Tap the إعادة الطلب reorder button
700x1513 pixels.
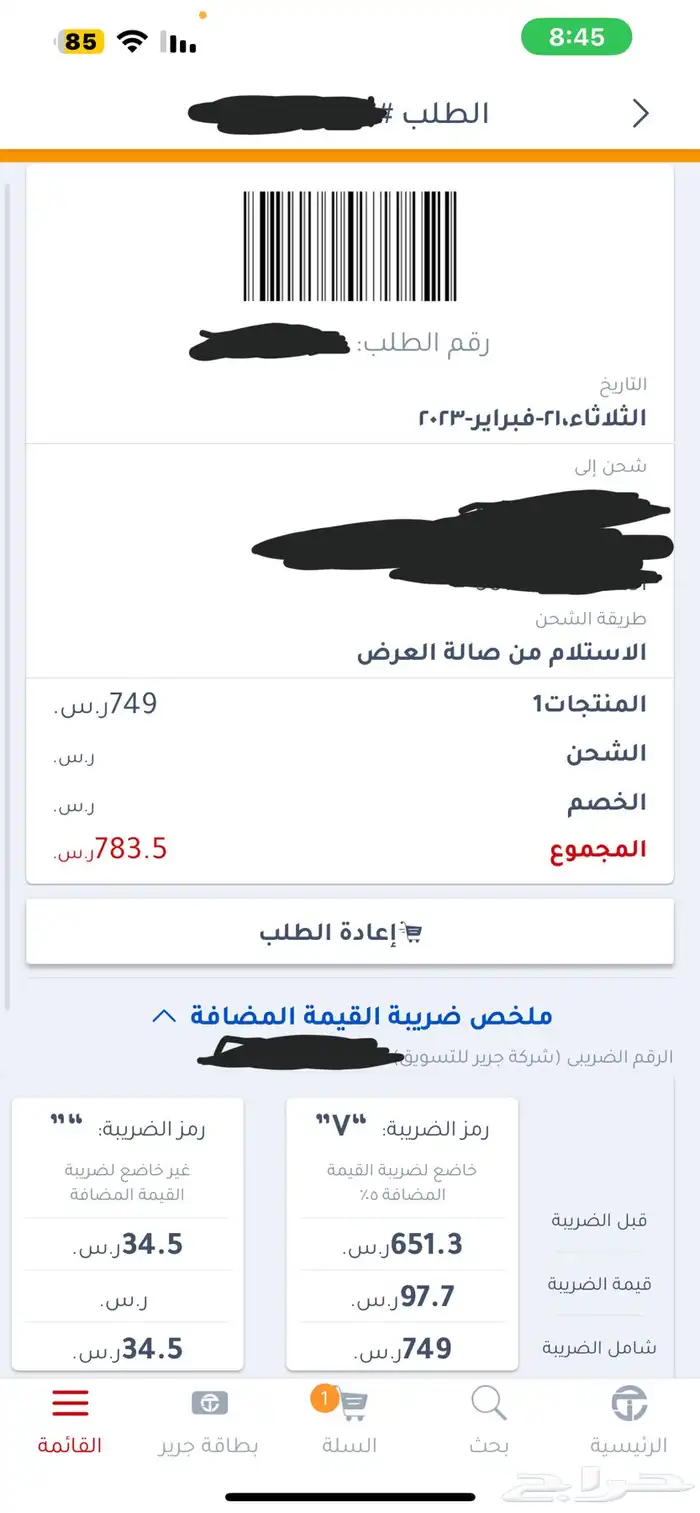(349, 932)
